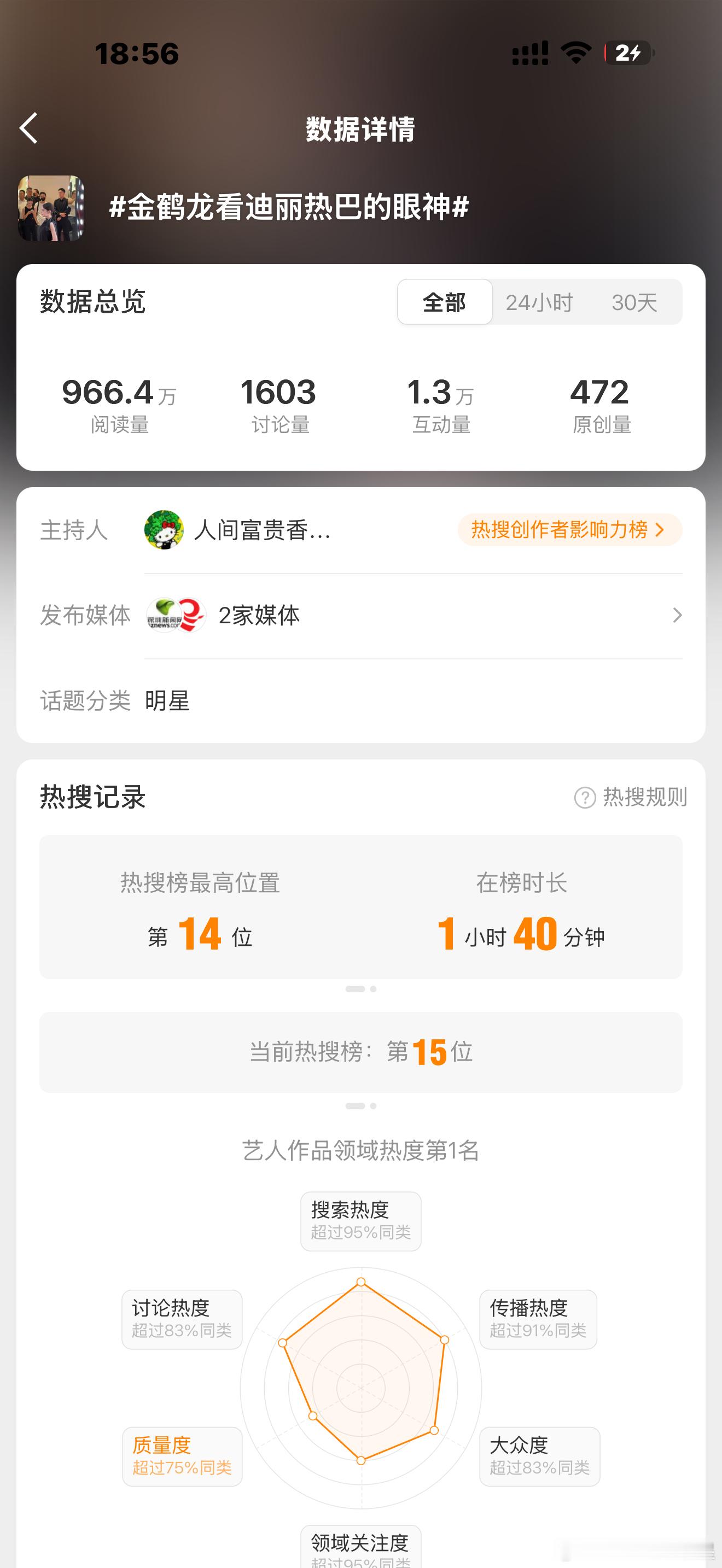Switch to the 24小时 tab

pyautogui.click(x=539, y=302)
